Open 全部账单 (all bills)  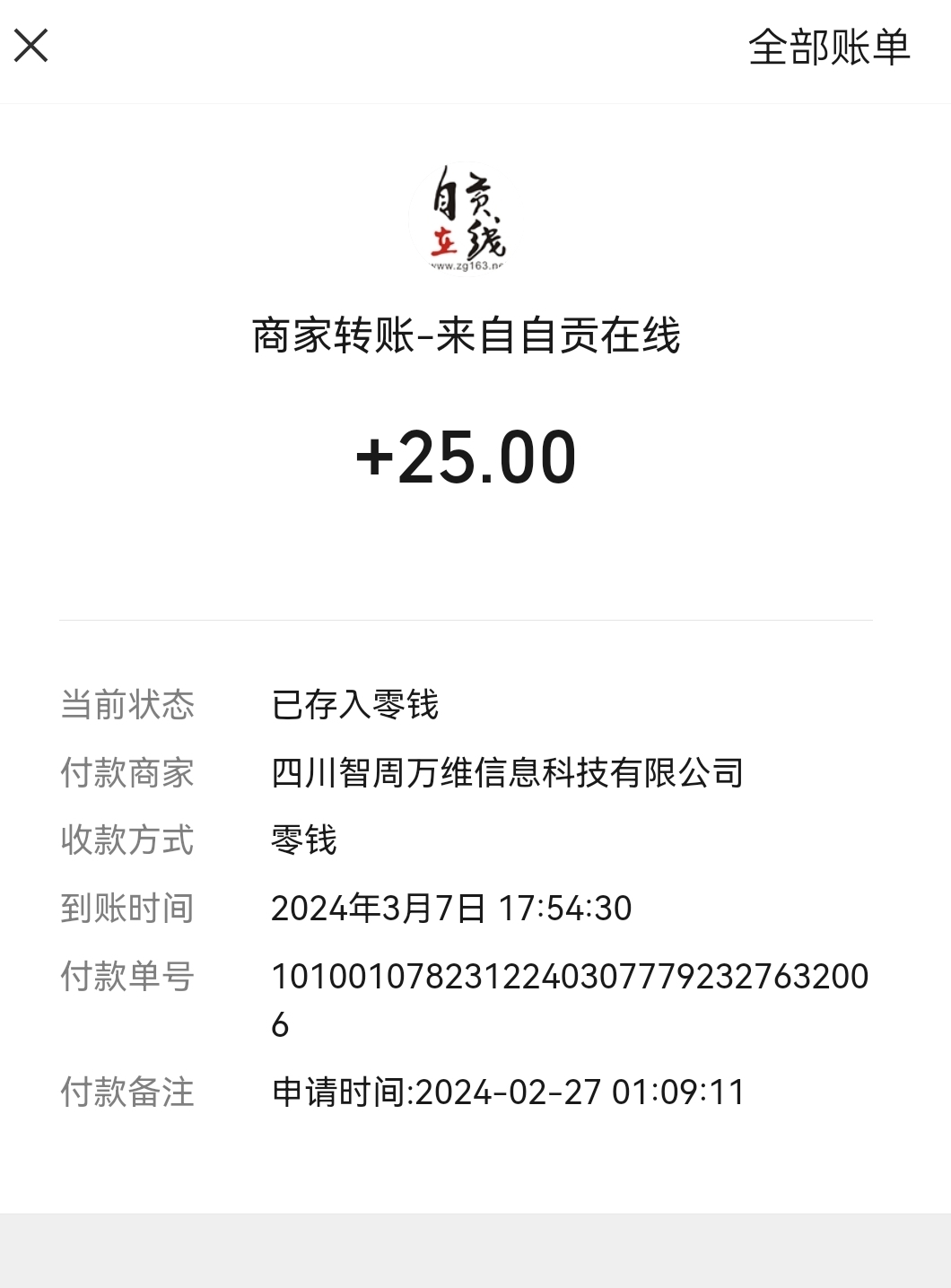click(x=829, y=48)
